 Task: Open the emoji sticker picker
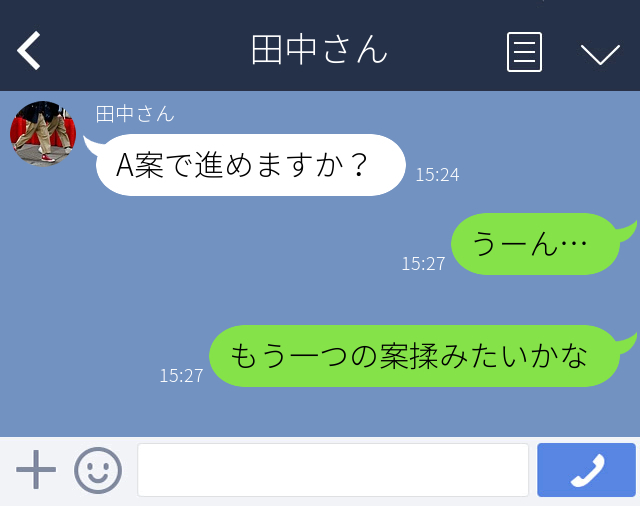pyautogui.click(x=98, y=470)
